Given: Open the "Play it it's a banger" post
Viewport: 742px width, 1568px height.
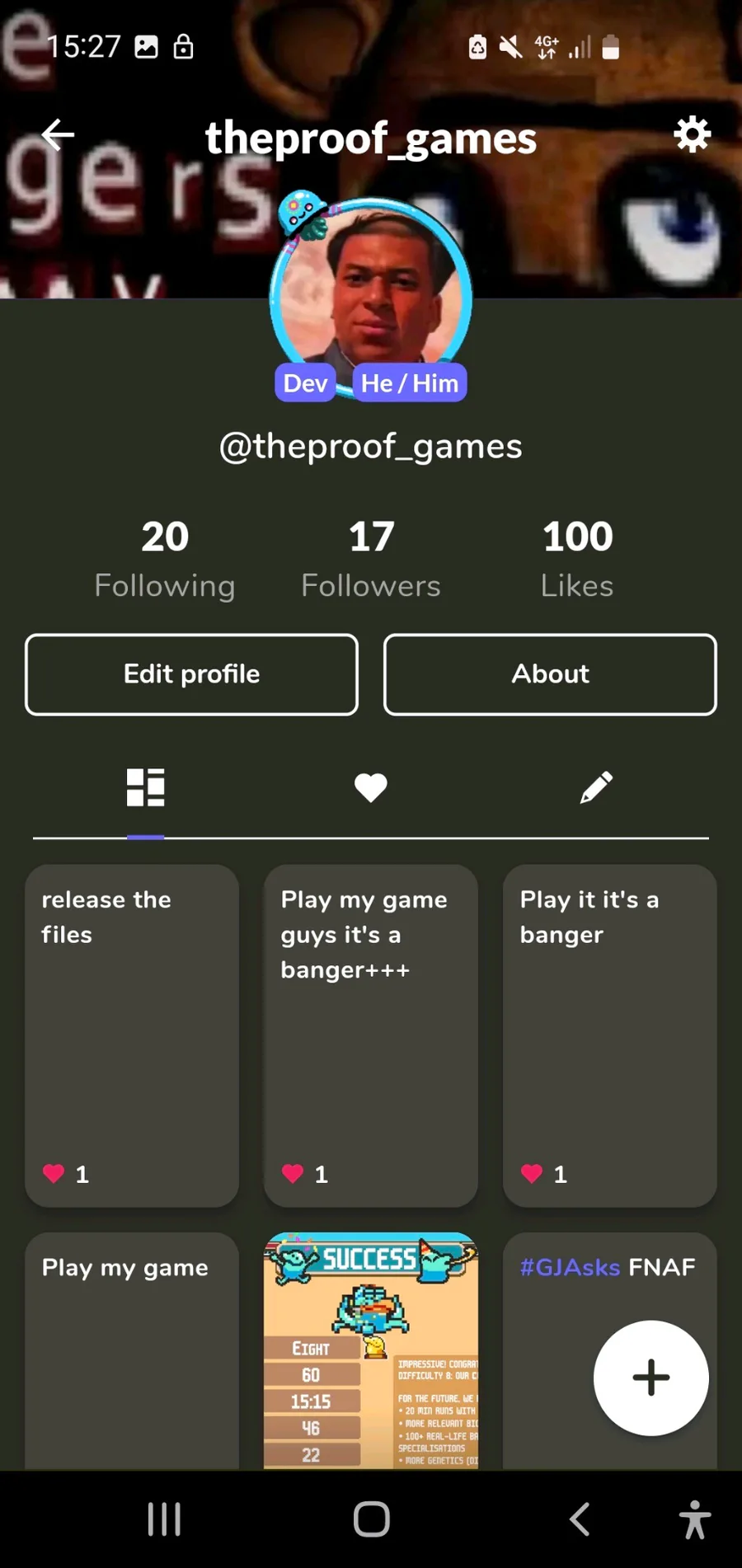Looking at the screenshot, I should (x=610, y=1035).
